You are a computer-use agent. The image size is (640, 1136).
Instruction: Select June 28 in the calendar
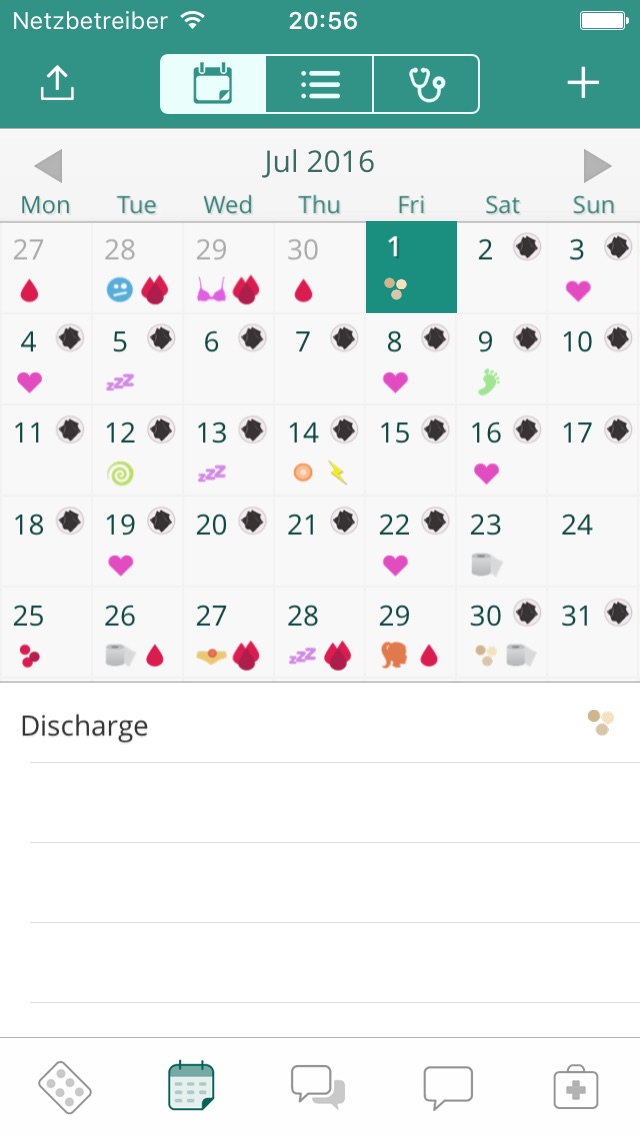tap(137, 268)
